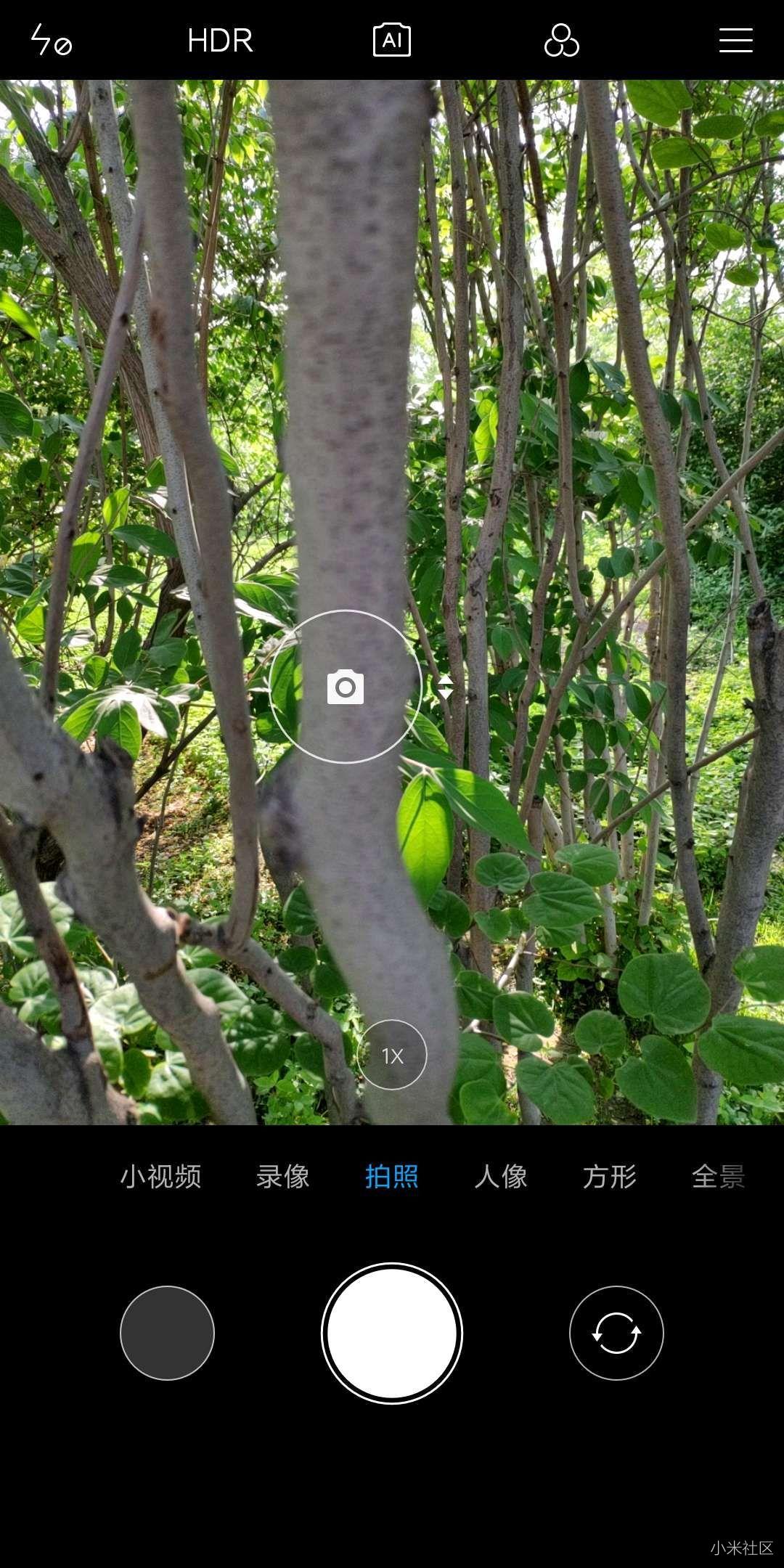Open the color filters icon

[561, 41]
